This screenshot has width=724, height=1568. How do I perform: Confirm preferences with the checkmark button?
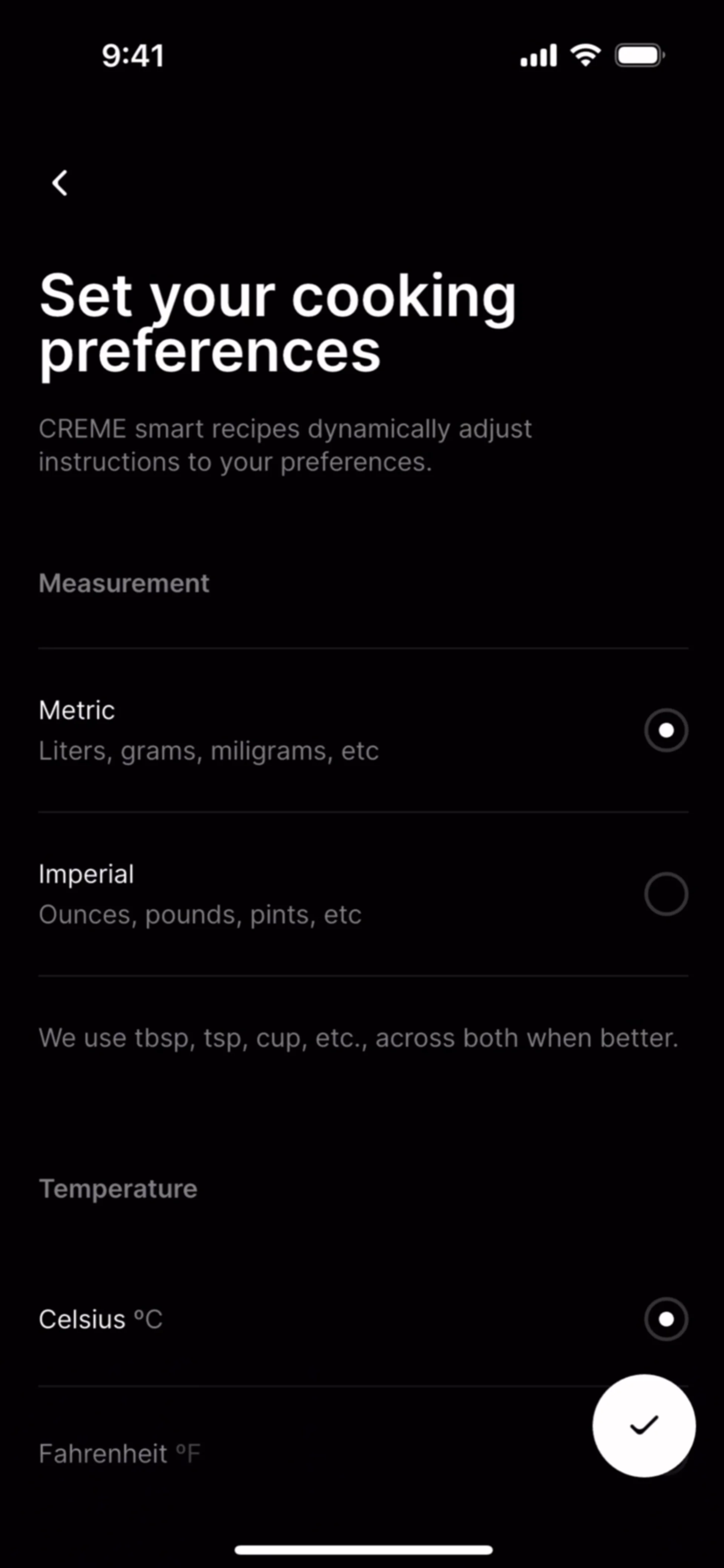(644, 1425)
